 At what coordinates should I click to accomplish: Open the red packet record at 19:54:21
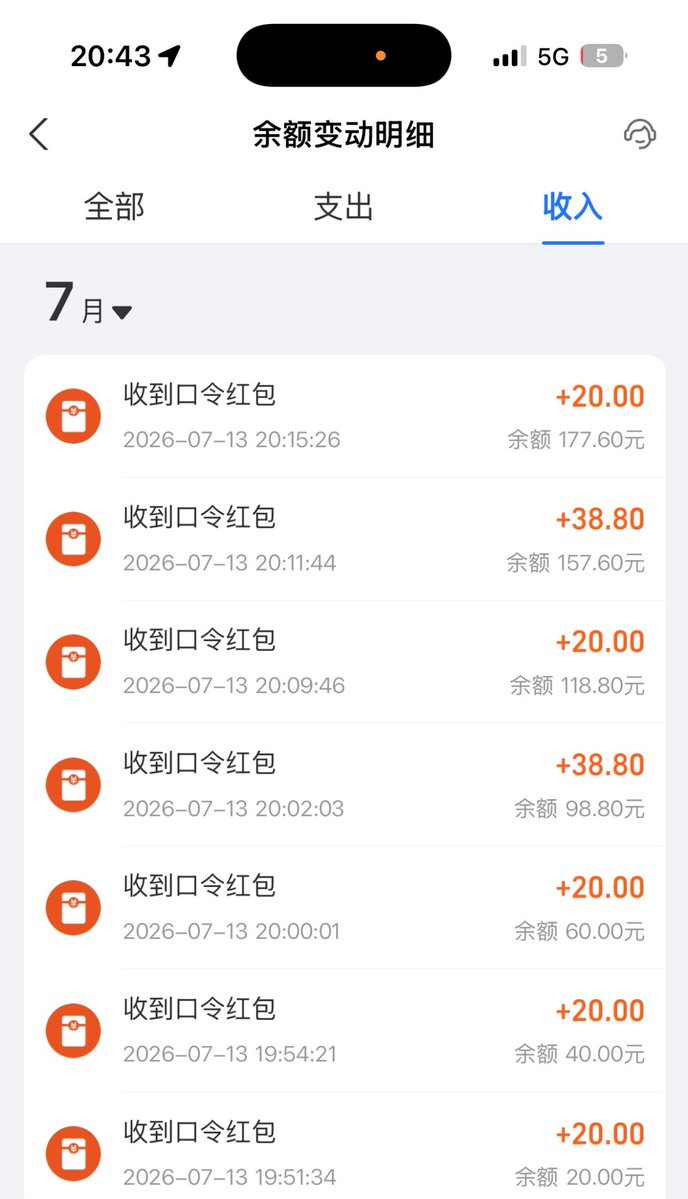[345, 1032]
